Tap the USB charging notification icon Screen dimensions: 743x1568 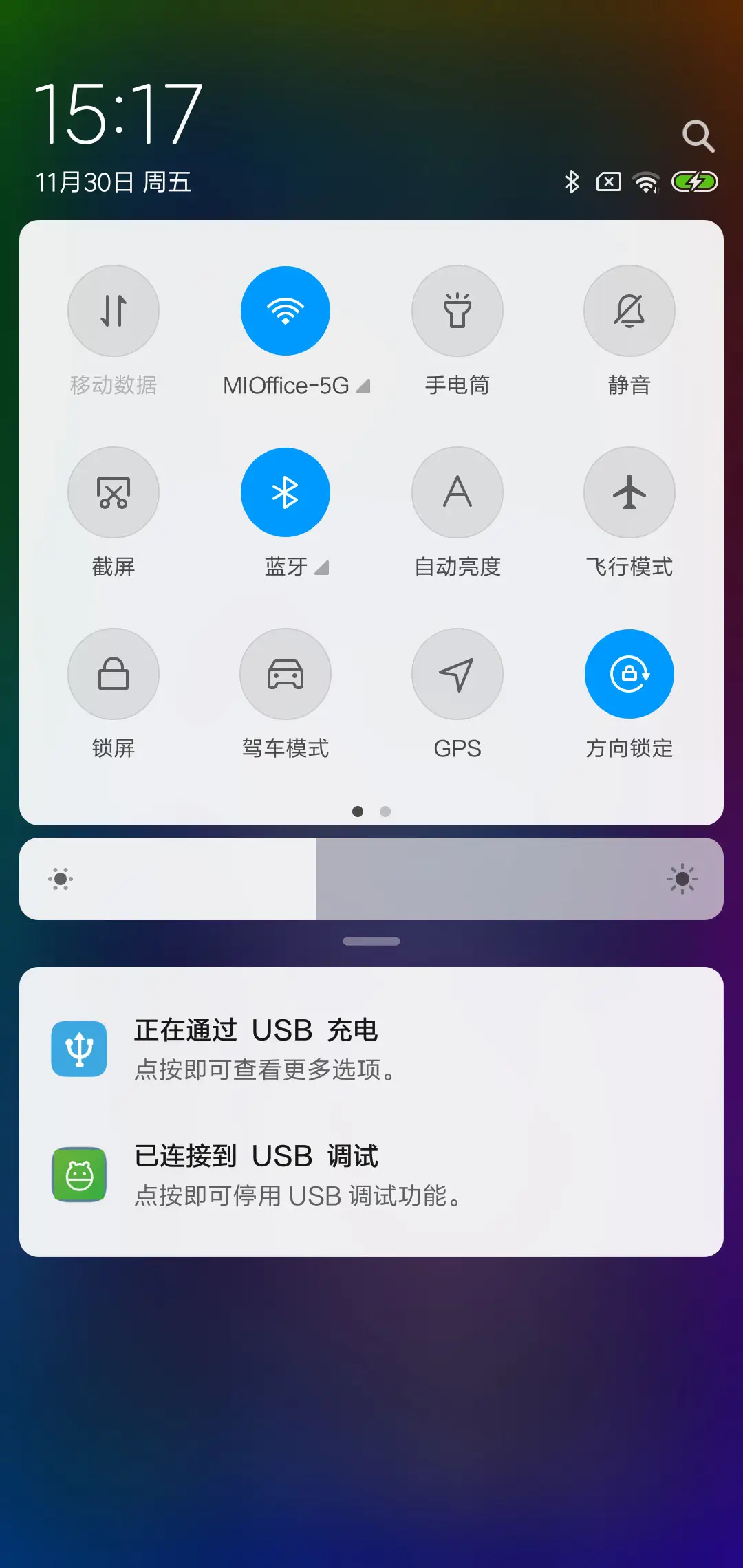click(x=78, y=1048)
